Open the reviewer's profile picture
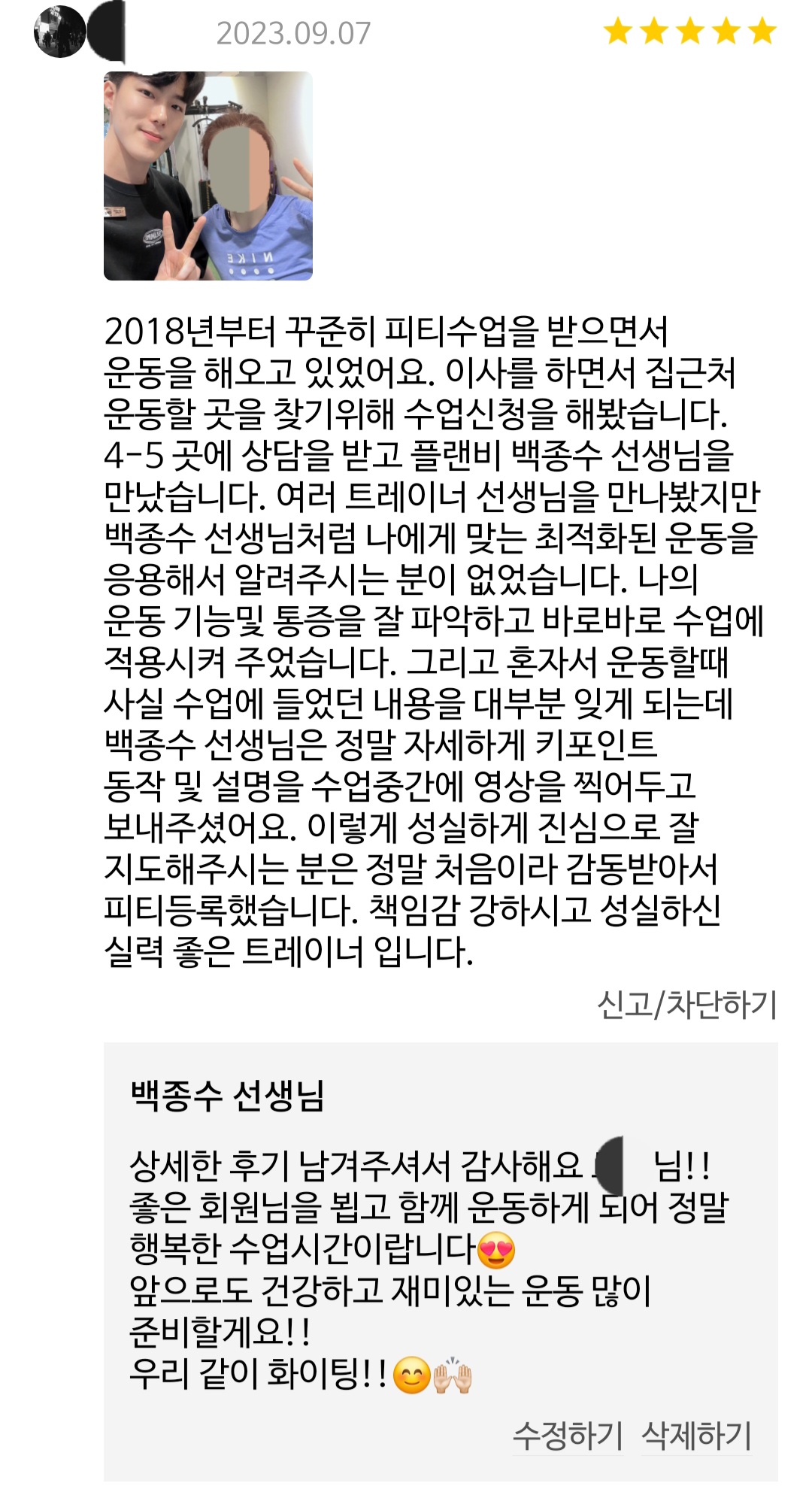This screenshot has width=812, height=1486. coord(59,32)
